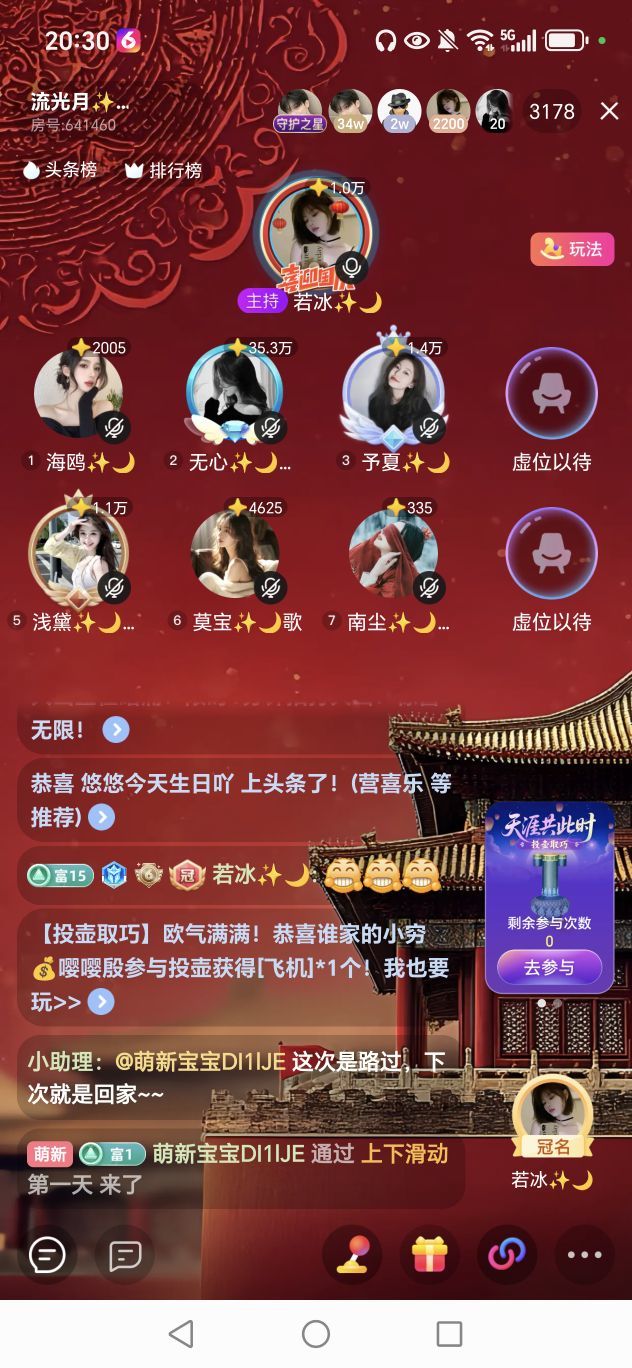
Task: Open 浅黛's seat profile
Action: [79, 553]
